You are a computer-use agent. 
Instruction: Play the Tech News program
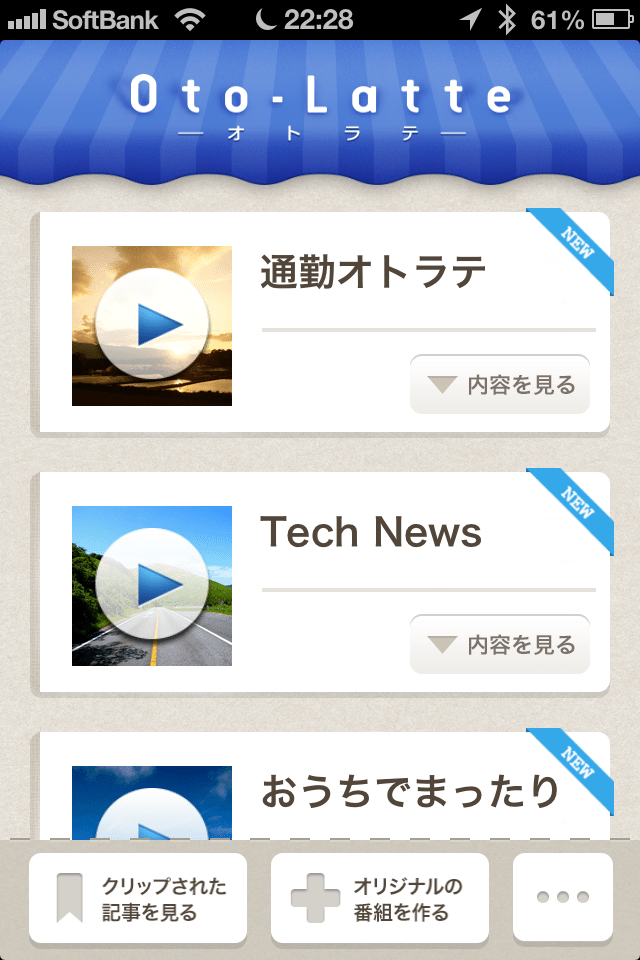[152, 585]
